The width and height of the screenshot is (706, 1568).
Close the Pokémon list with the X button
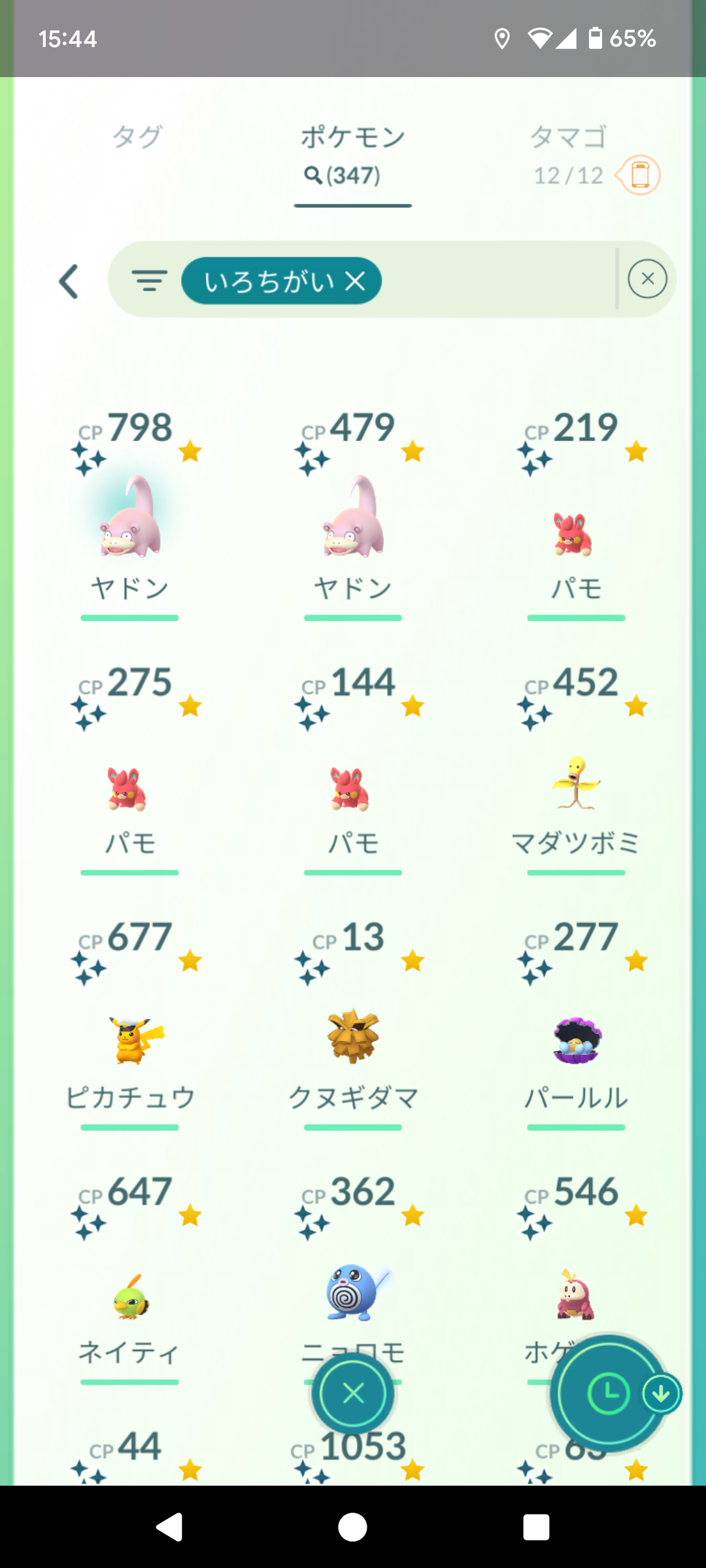click(x=353, y=1394)
